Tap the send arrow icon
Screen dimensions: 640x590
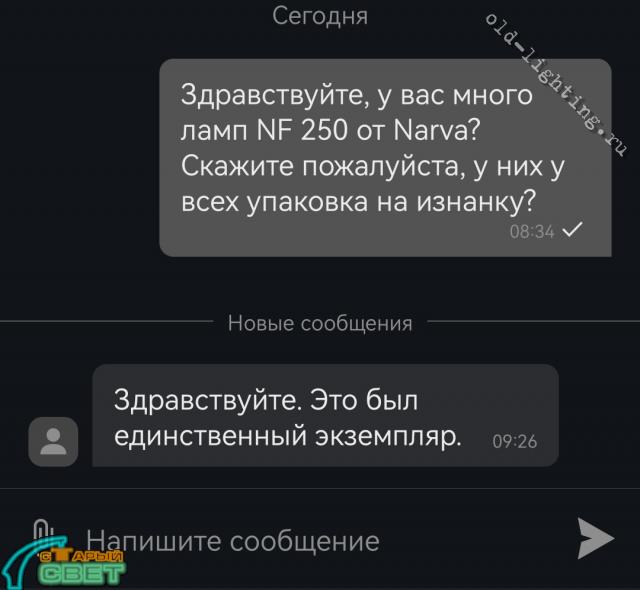[x=595, y=538]
